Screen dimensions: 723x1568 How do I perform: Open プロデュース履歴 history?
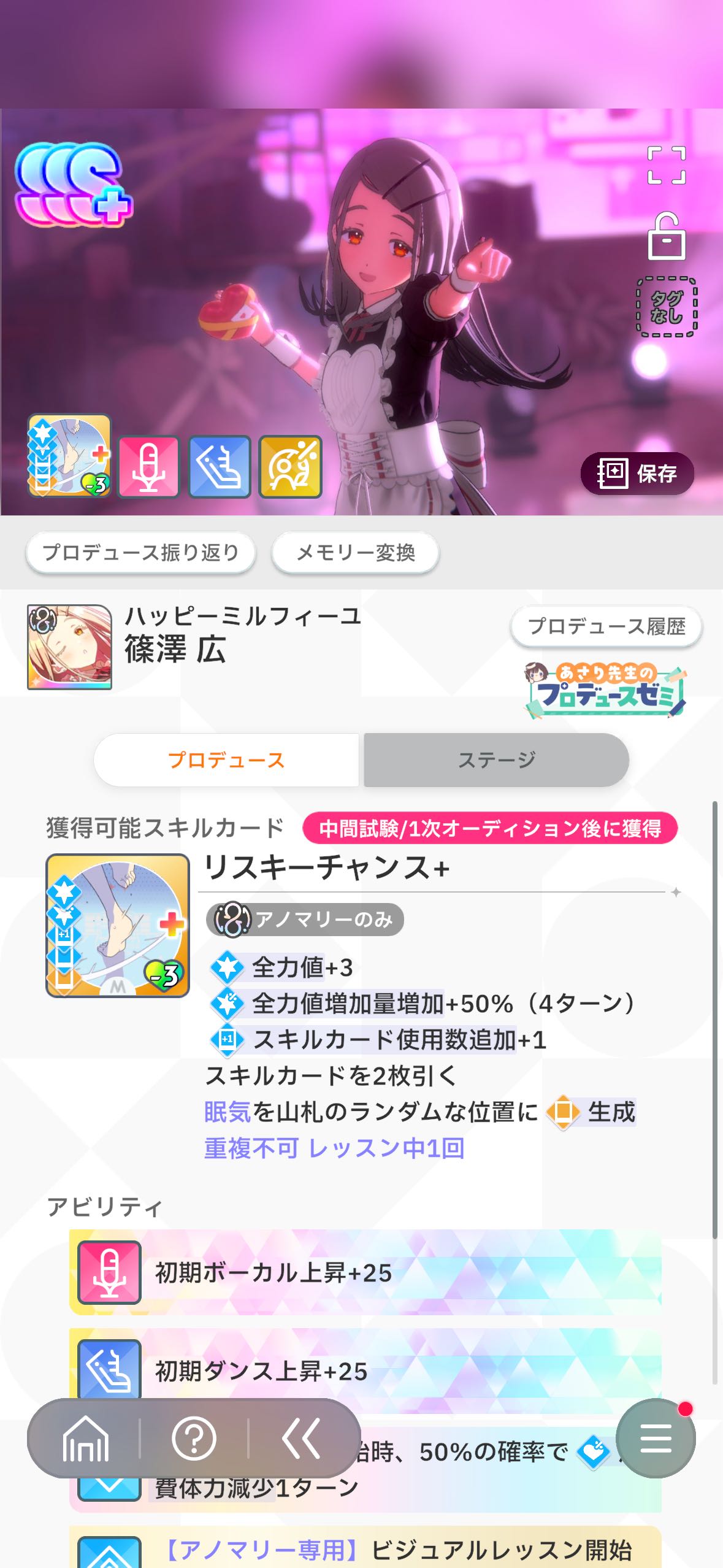click(606, 626)
